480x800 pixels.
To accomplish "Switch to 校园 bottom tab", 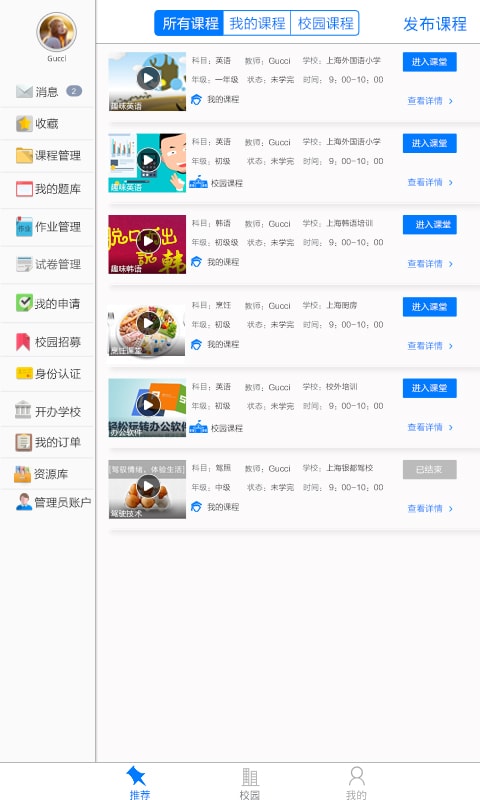I will point(249,783).
